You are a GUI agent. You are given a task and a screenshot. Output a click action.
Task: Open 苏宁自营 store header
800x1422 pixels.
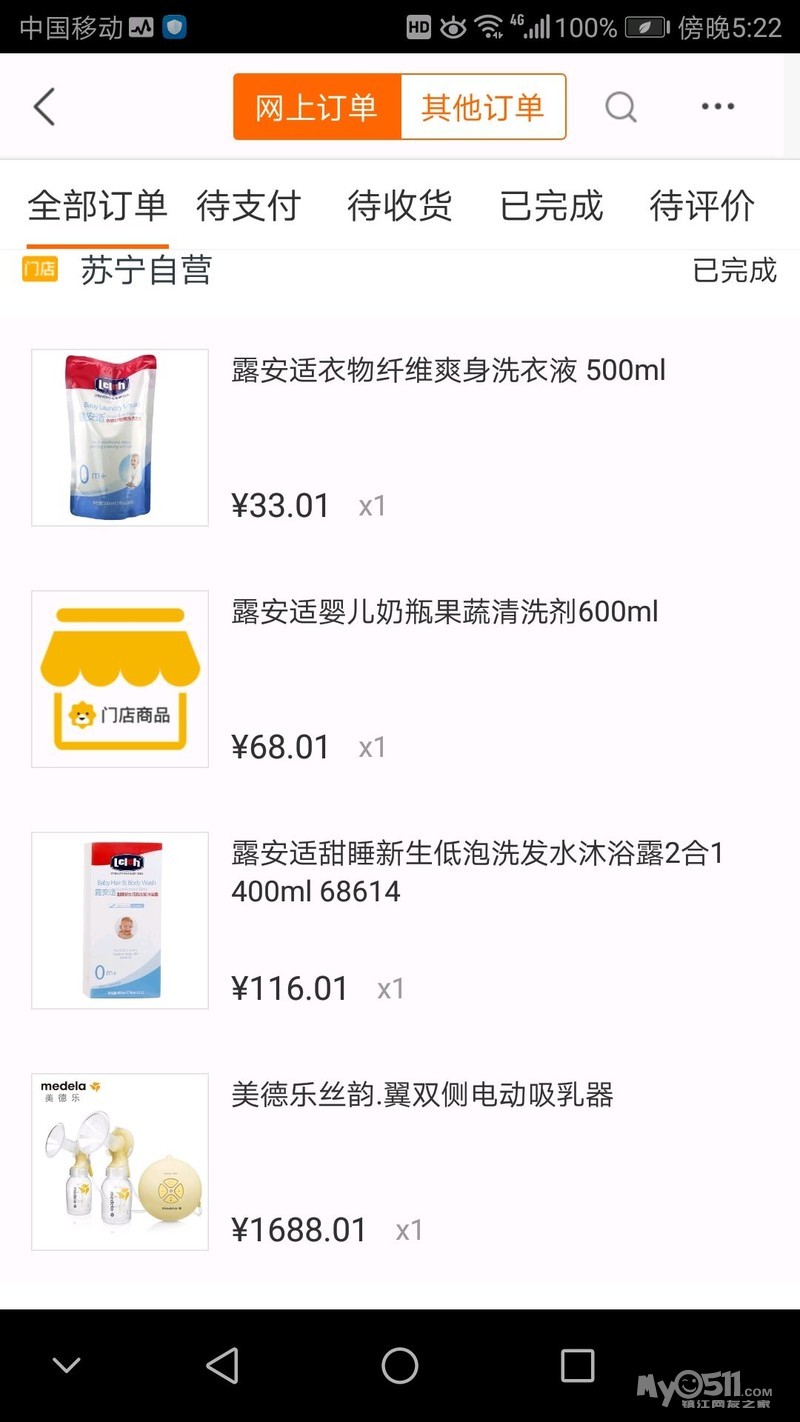pos(146,270)
